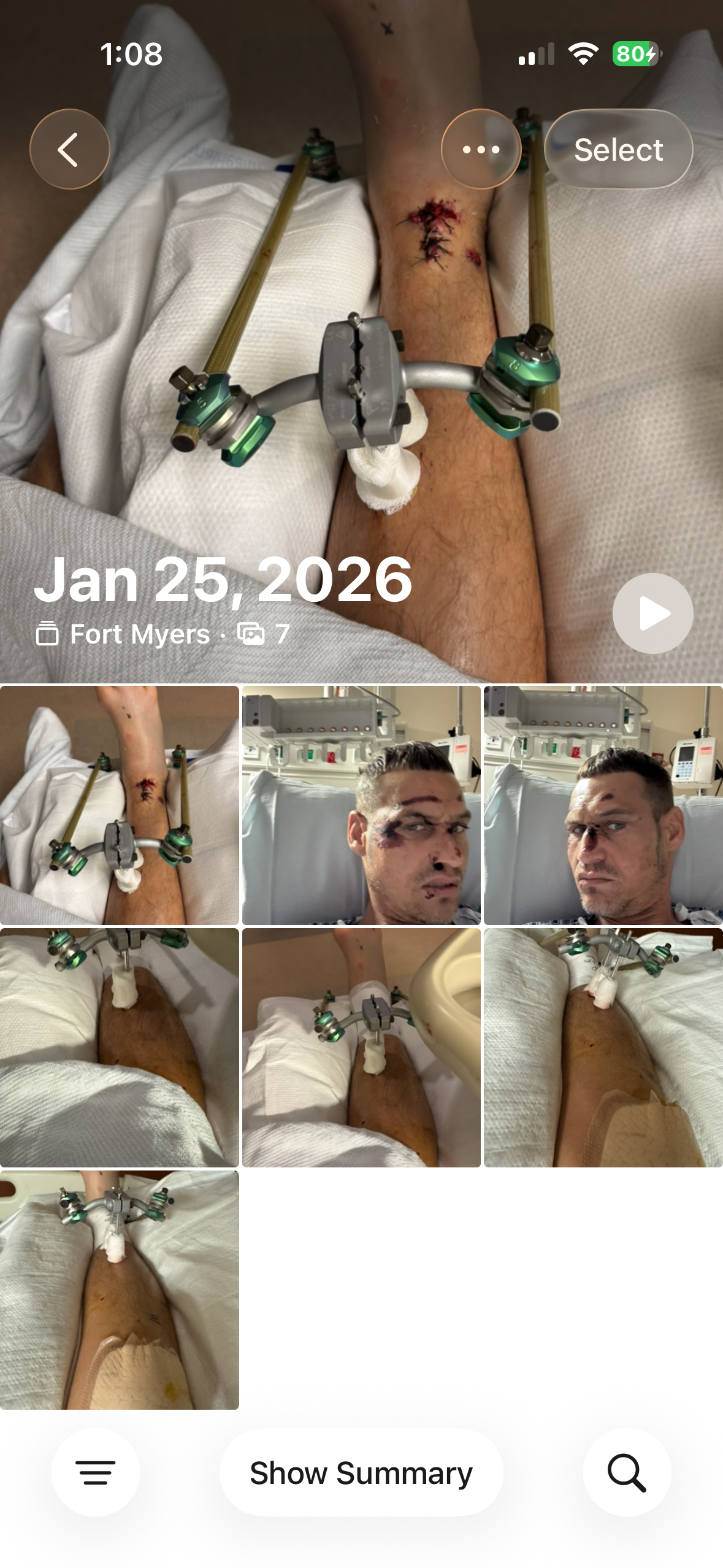View the leg photo with the beige basin
Screen dimensions: 723x1568
click(x=361, y=1047)
